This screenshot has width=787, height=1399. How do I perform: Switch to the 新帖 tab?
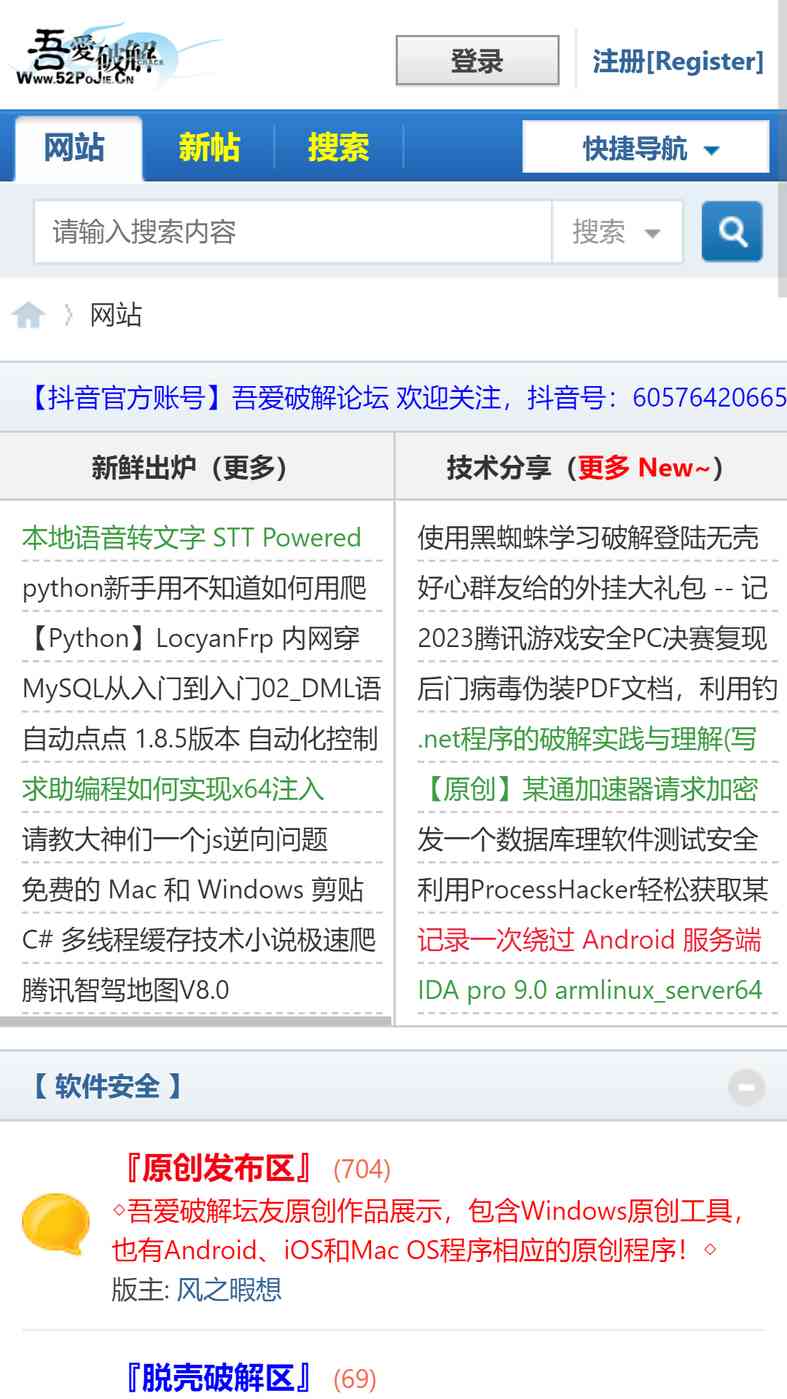pos(209,148)
